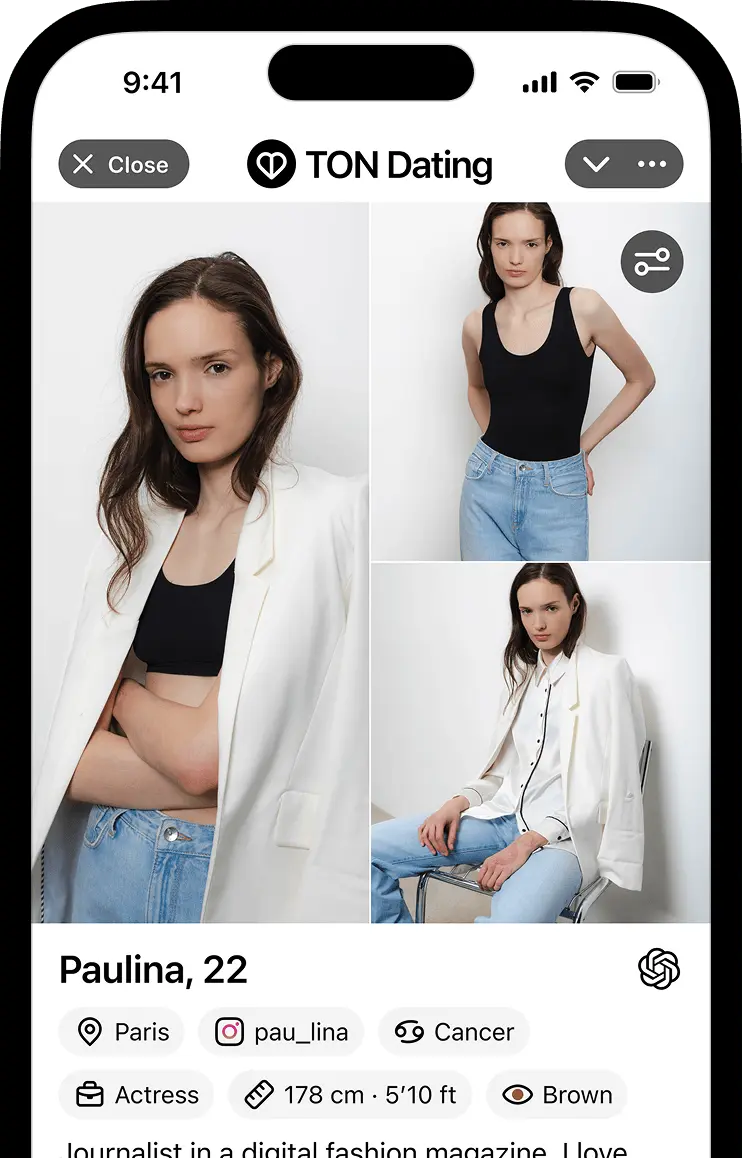Viewport: 743px width, 1158px height.
Task: Tap the AI icon beside Paulina's name
Action: pos(659,968)
